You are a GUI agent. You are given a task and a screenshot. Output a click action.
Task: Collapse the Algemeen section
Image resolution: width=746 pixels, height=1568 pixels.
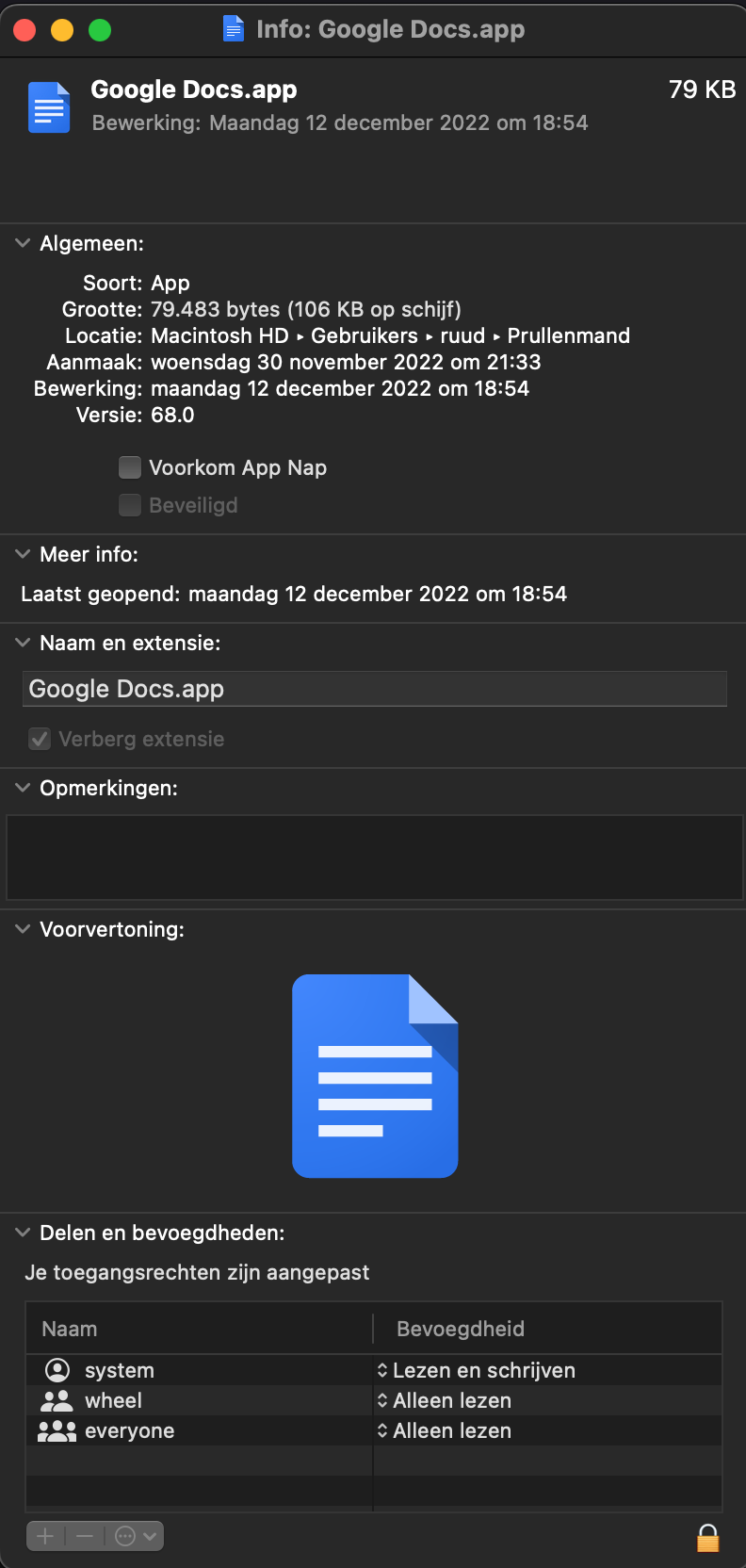(x=23, y=243)
